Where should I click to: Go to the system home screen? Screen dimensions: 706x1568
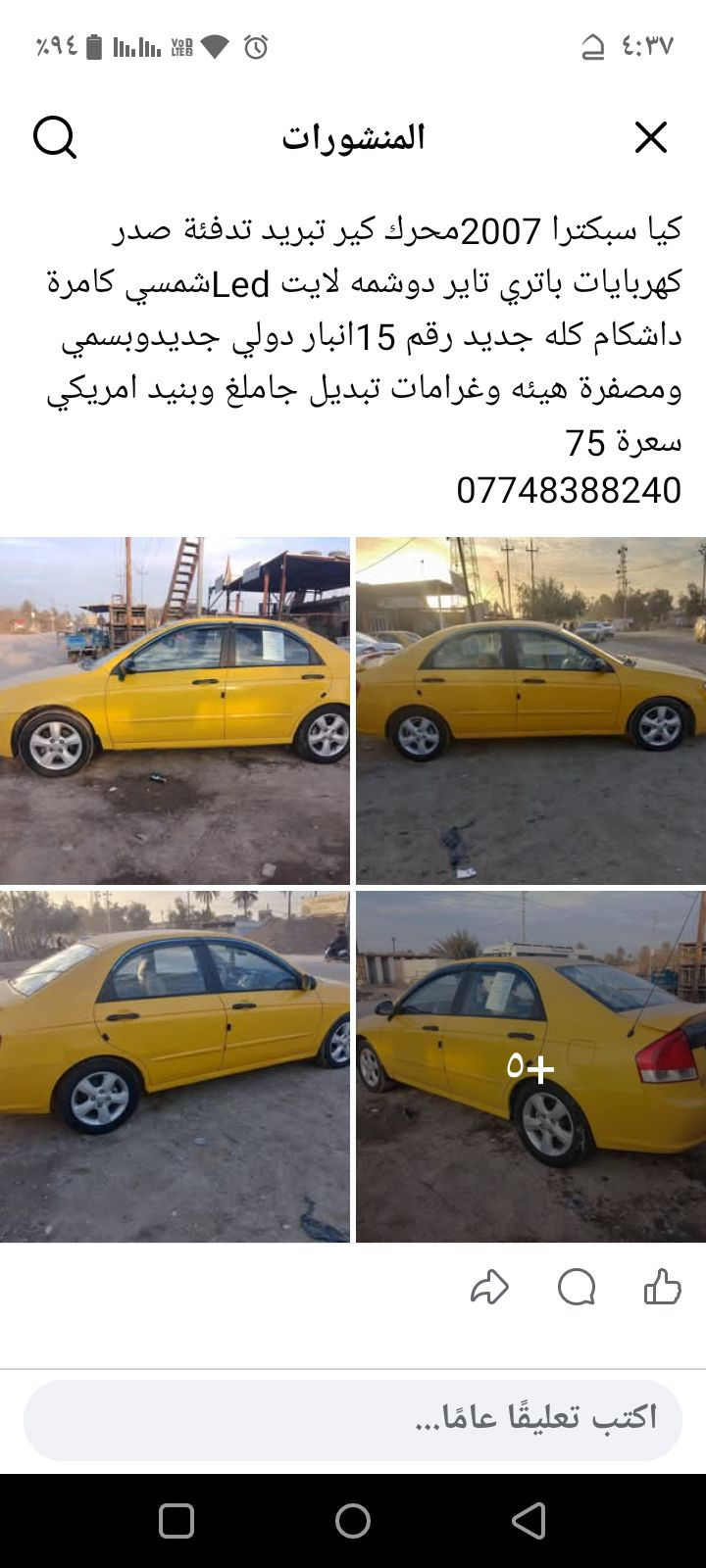click(x=353, y=1521)
